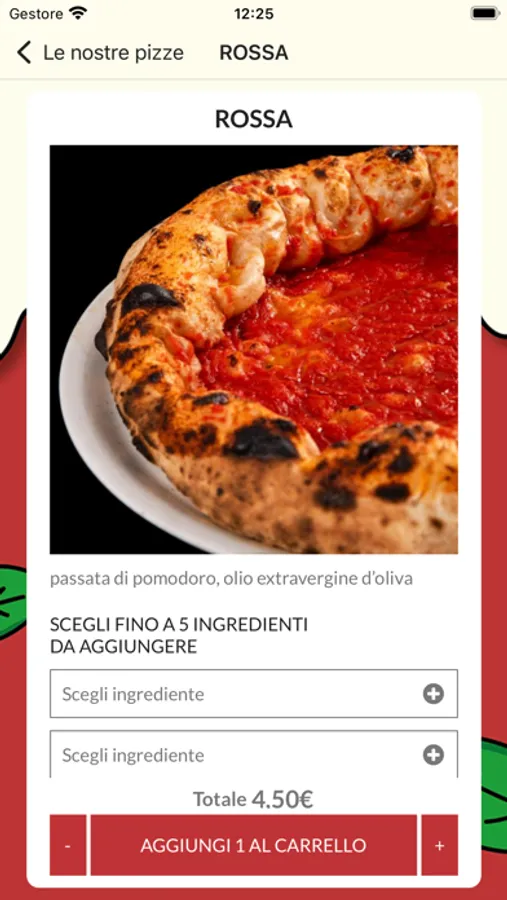Tap Aggiungi 1 al carrello button
The image size is (507, 900).
click(253, 845)
